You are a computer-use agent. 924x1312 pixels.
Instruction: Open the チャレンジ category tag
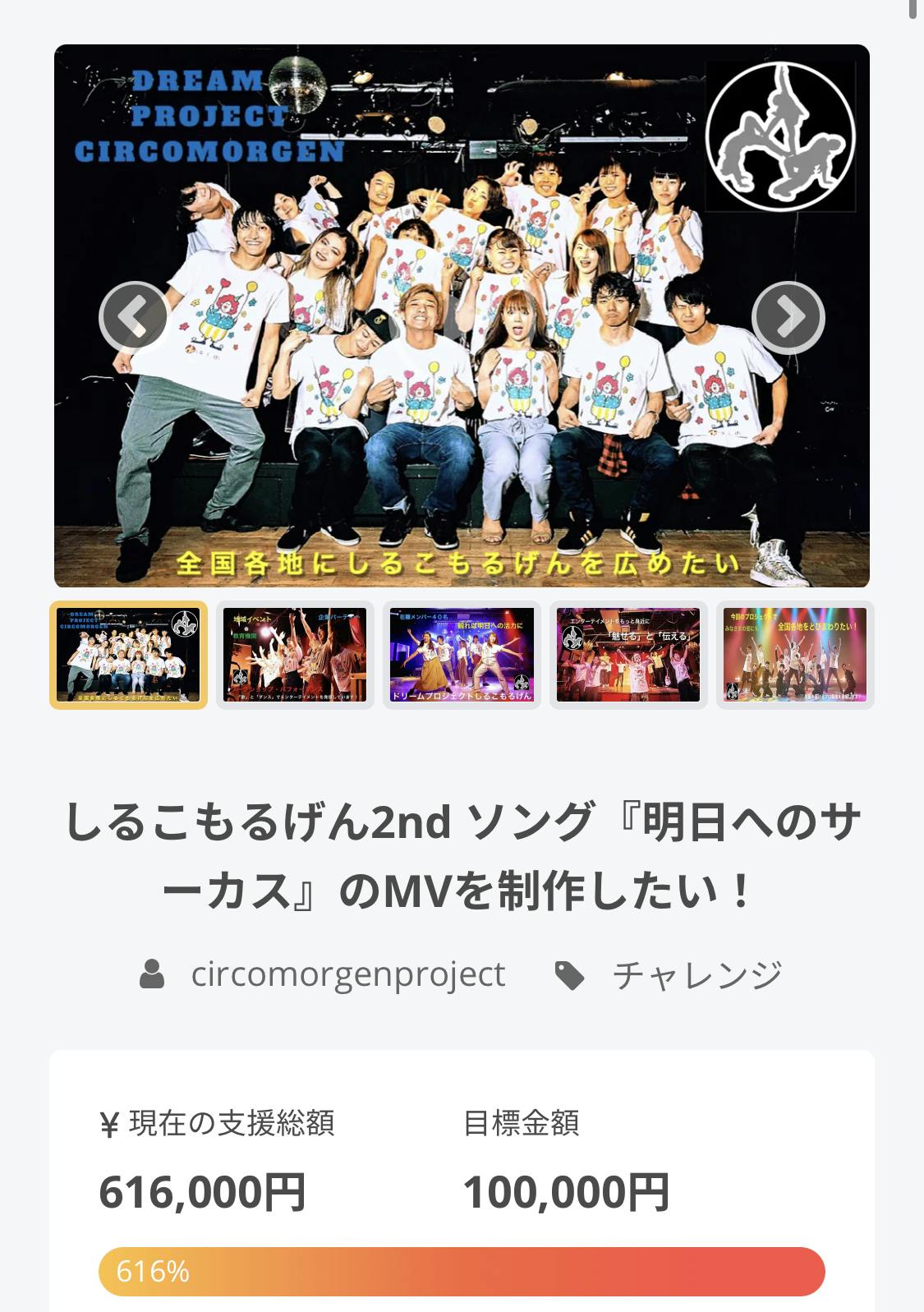tap(696, 975)
